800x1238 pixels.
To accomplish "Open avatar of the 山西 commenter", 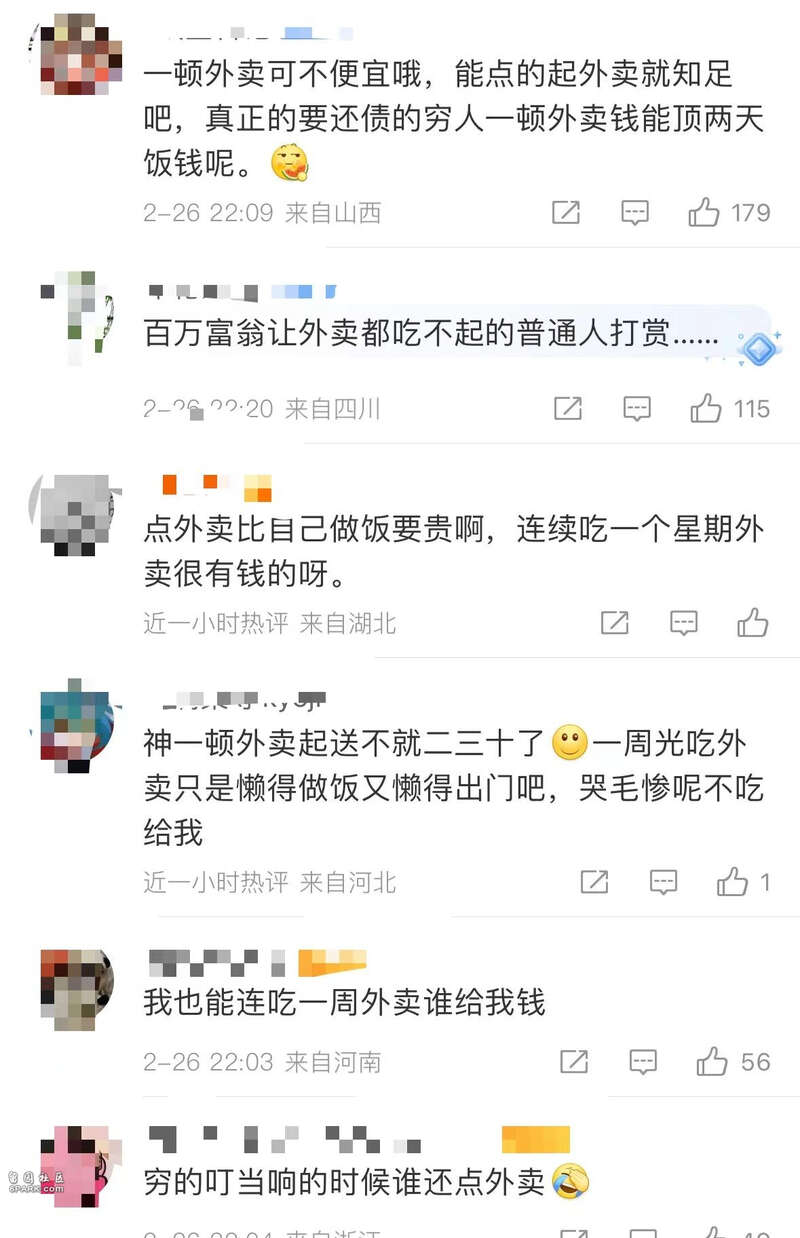I will click(80, 54).
